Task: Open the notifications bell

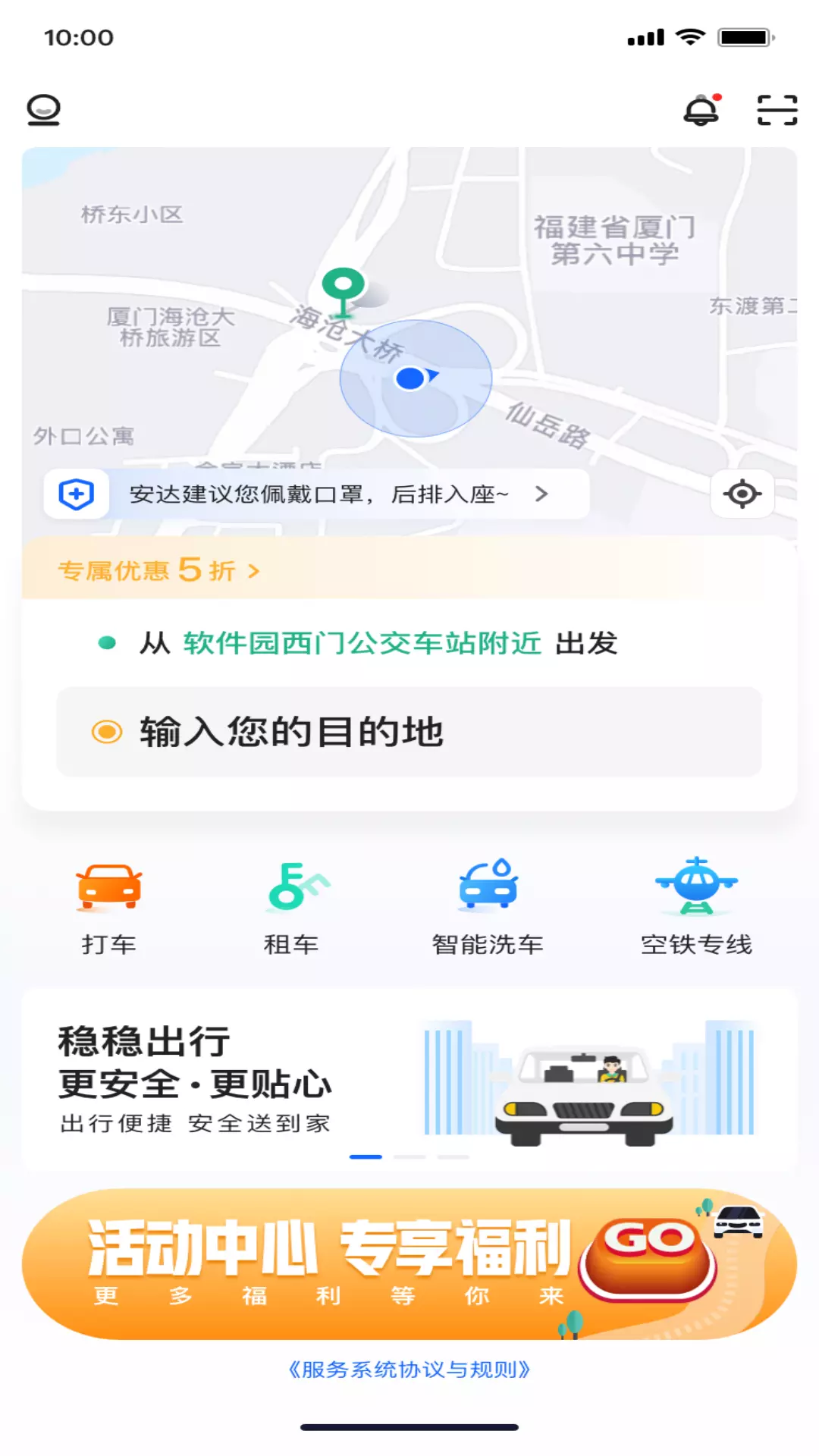Action: (x=702, y=110)
